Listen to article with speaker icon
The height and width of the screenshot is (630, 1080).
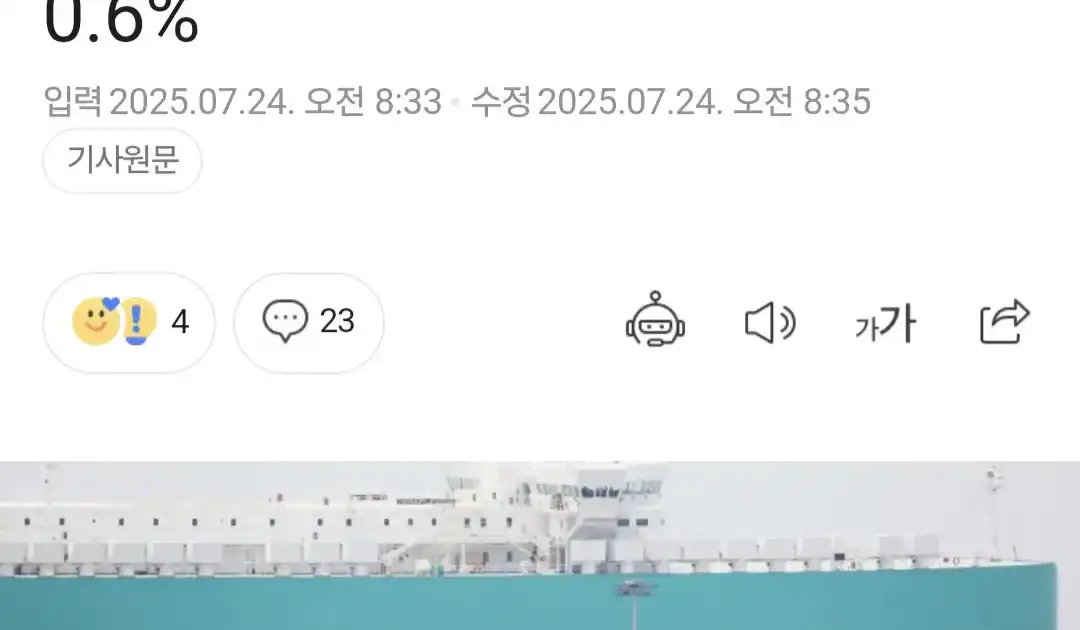[770, 323]
